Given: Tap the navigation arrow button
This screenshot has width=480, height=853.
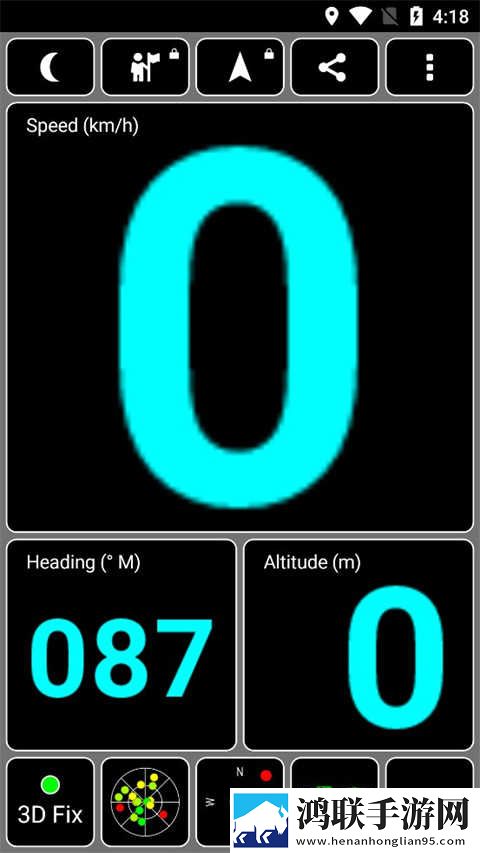Looking at the screenshot, I should pos(240,67).
